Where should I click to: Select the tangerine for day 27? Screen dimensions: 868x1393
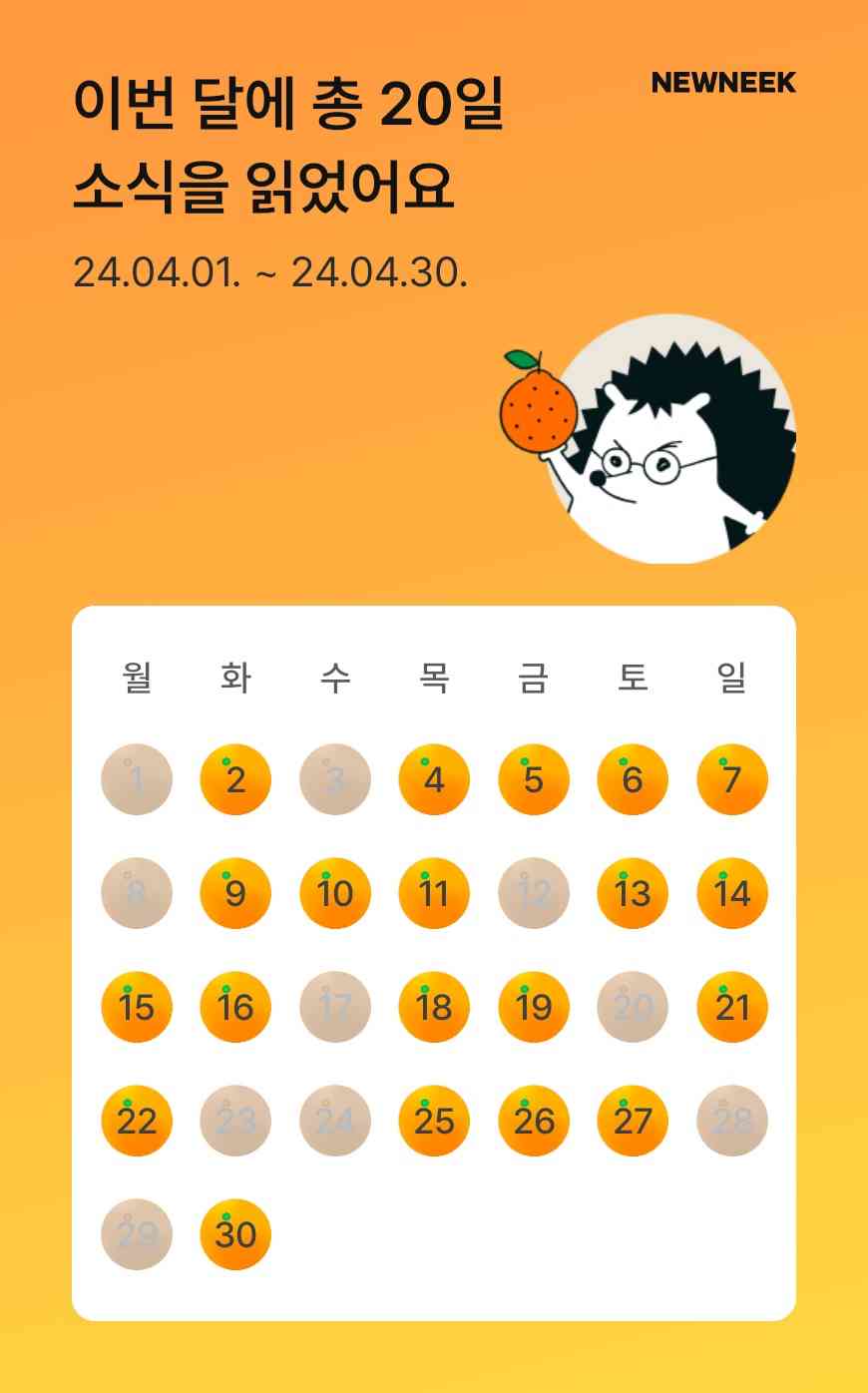pos(633,1121)
